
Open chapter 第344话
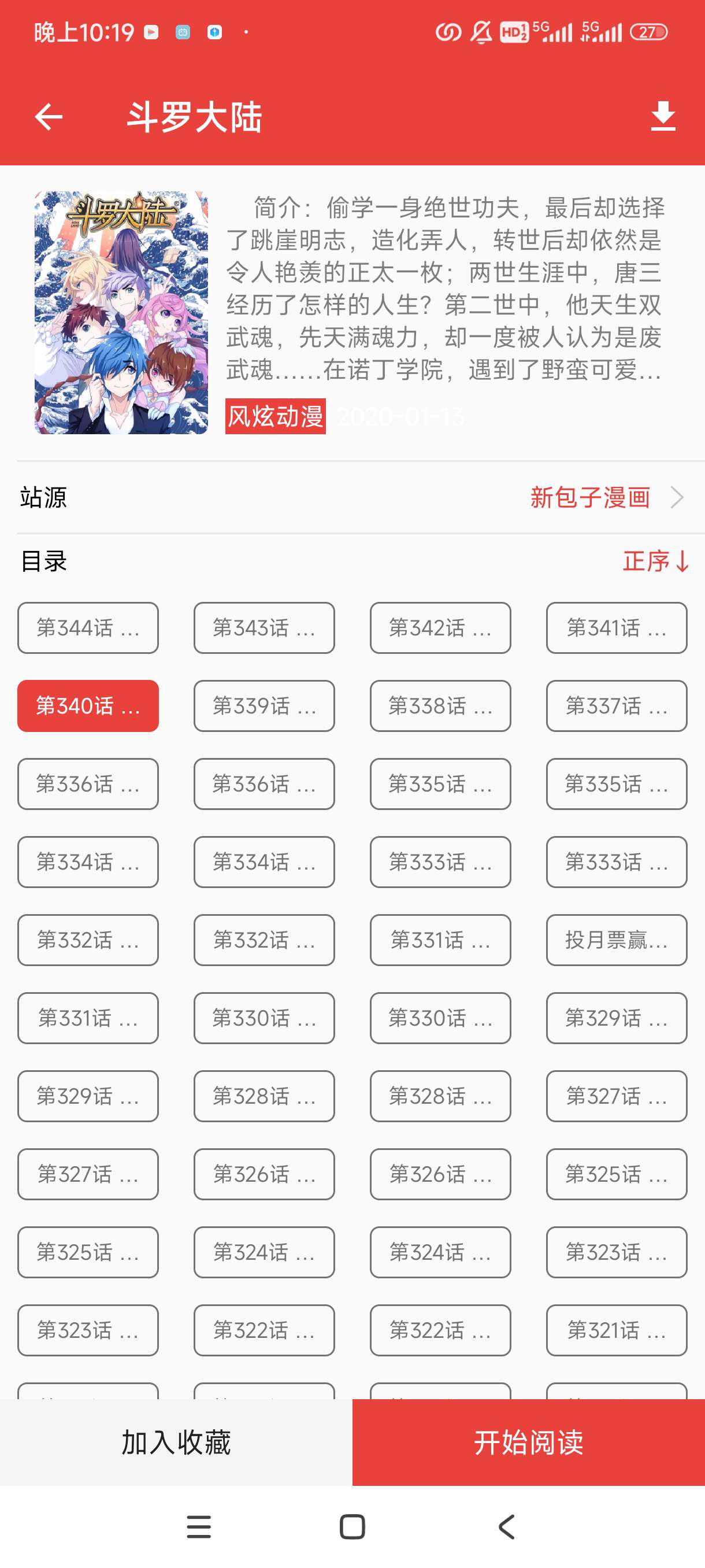point(88,627)
